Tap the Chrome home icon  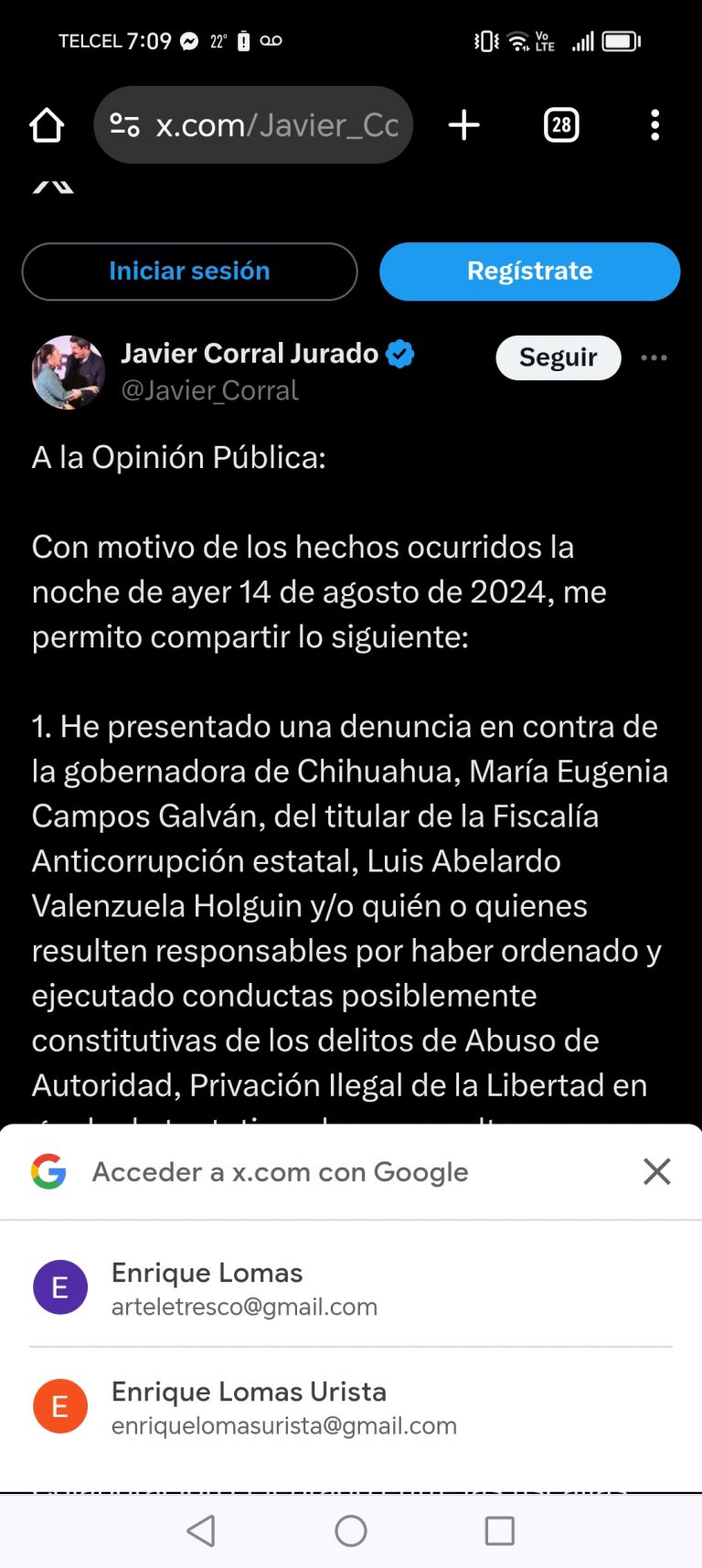tap(47, 125)
